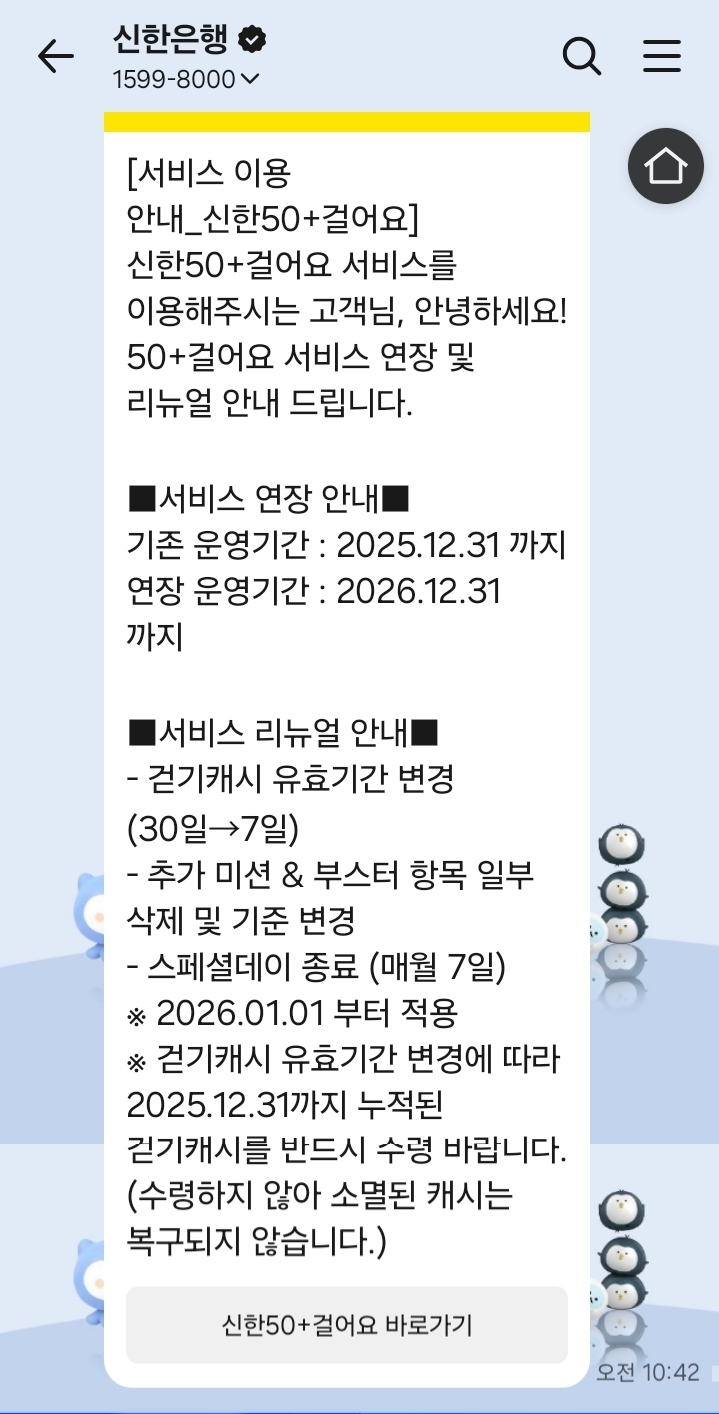Expand the 1599-8000 phone number dropdown
The height and width of the screenshot is (1414, 719).
(187, 79)
